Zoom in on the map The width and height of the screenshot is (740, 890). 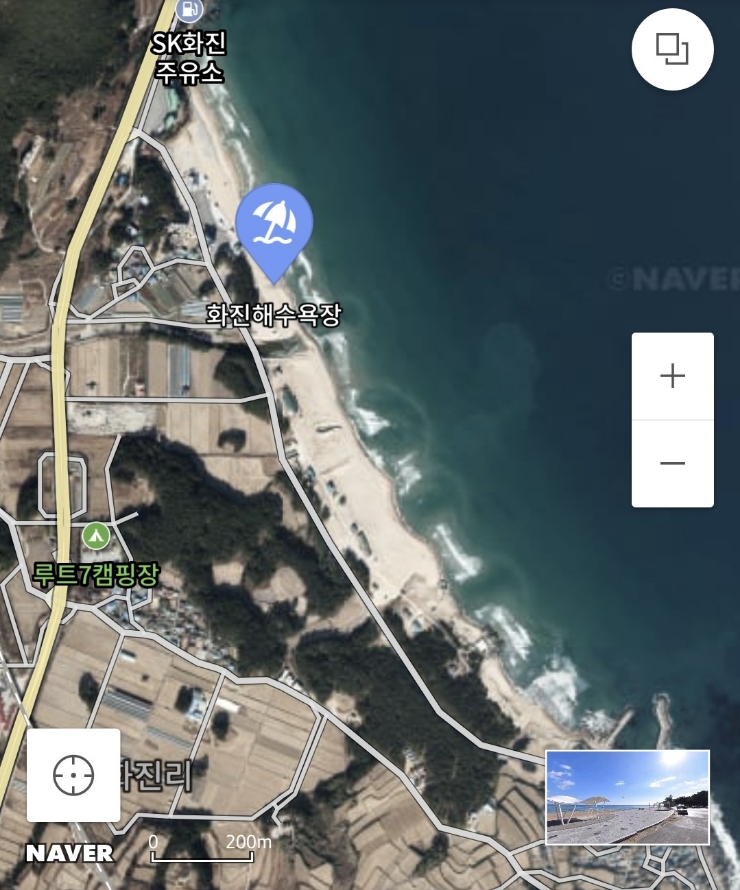tap(672, 377)
